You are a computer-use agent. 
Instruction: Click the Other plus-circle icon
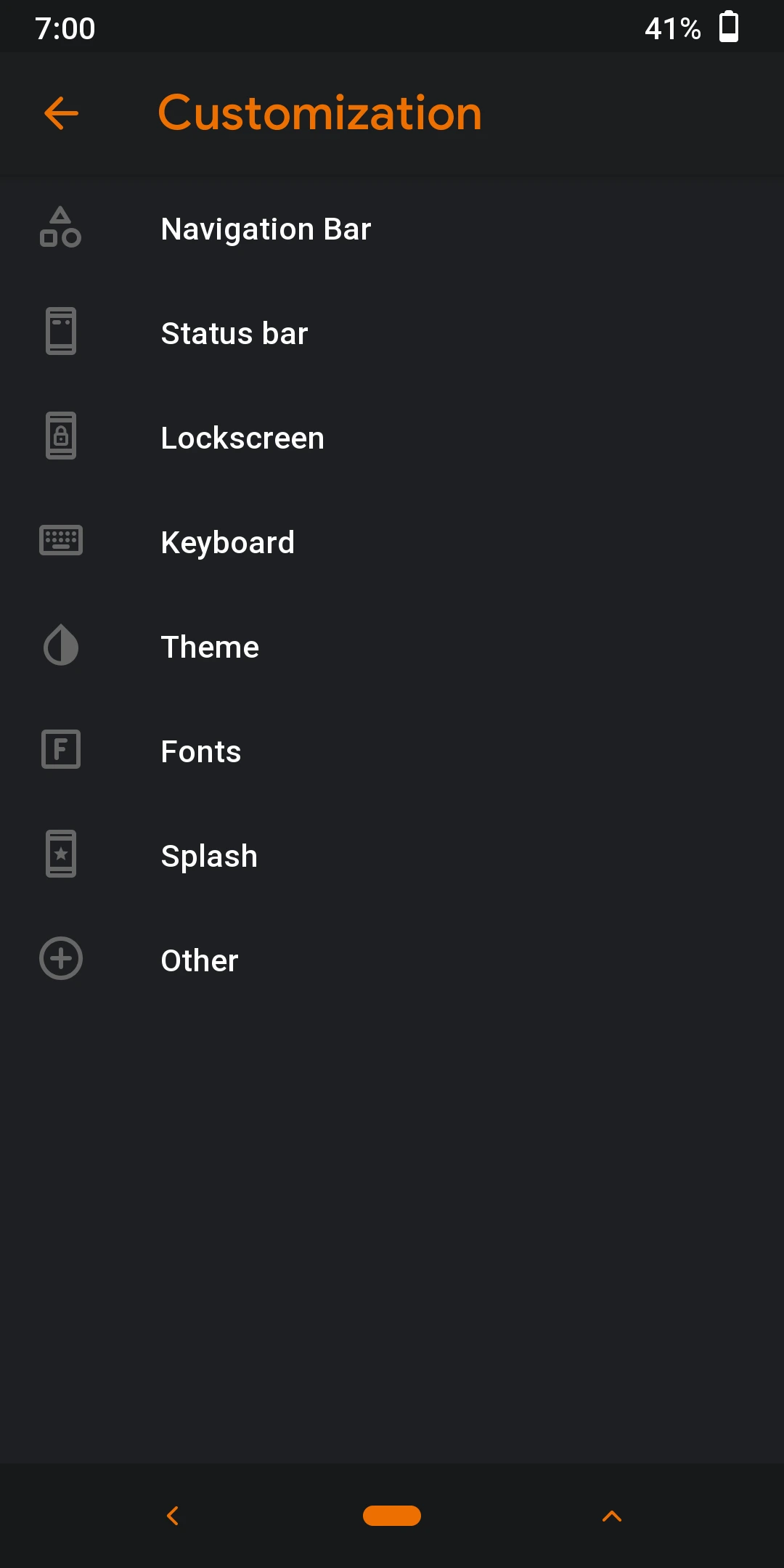pyautogui.click(x=60, y=959)
